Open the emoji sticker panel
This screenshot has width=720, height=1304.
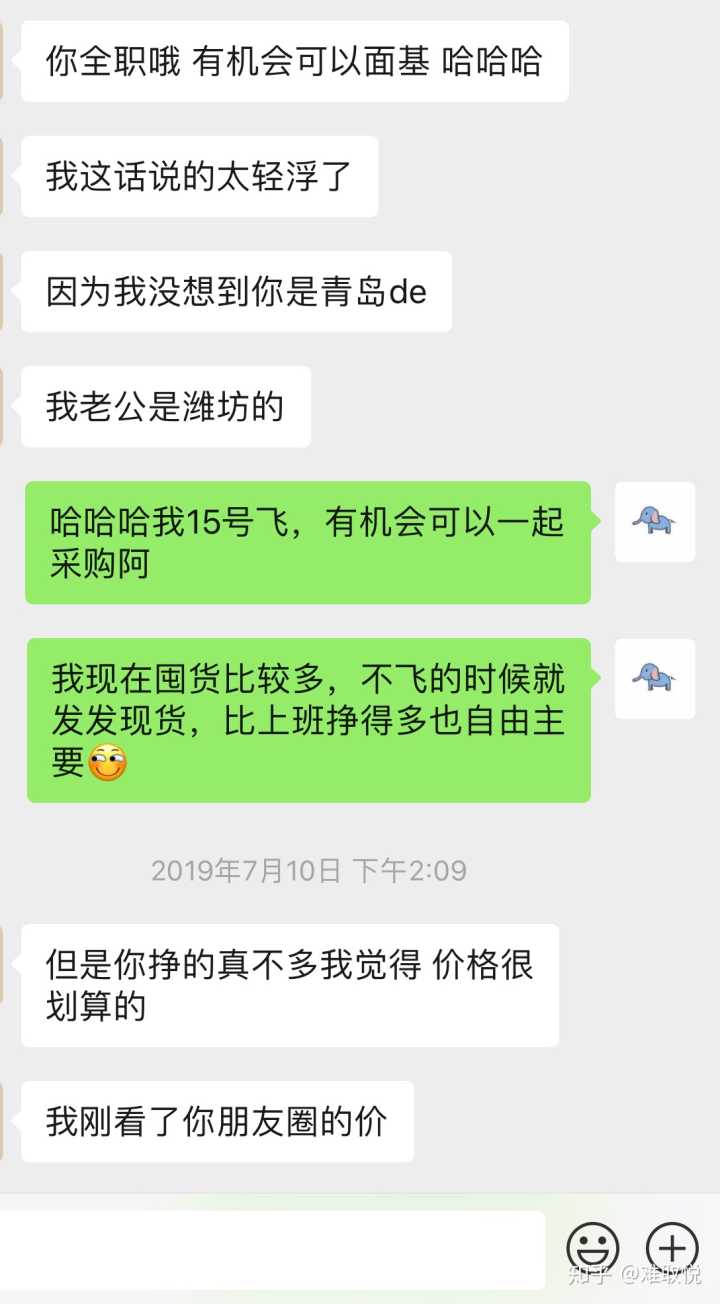click(x=593, y=1248)
